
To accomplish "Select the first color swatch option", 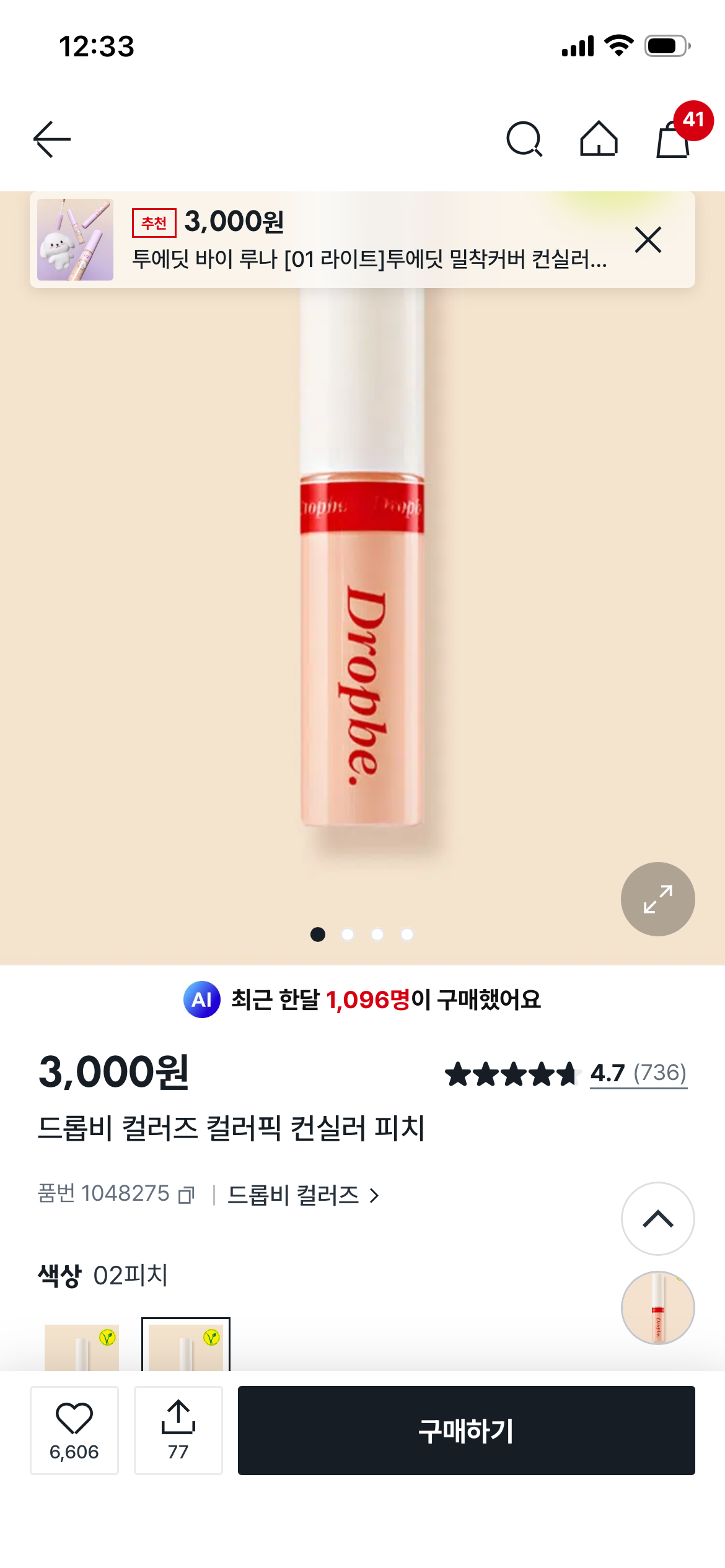I will click(x=82, y=1346).
